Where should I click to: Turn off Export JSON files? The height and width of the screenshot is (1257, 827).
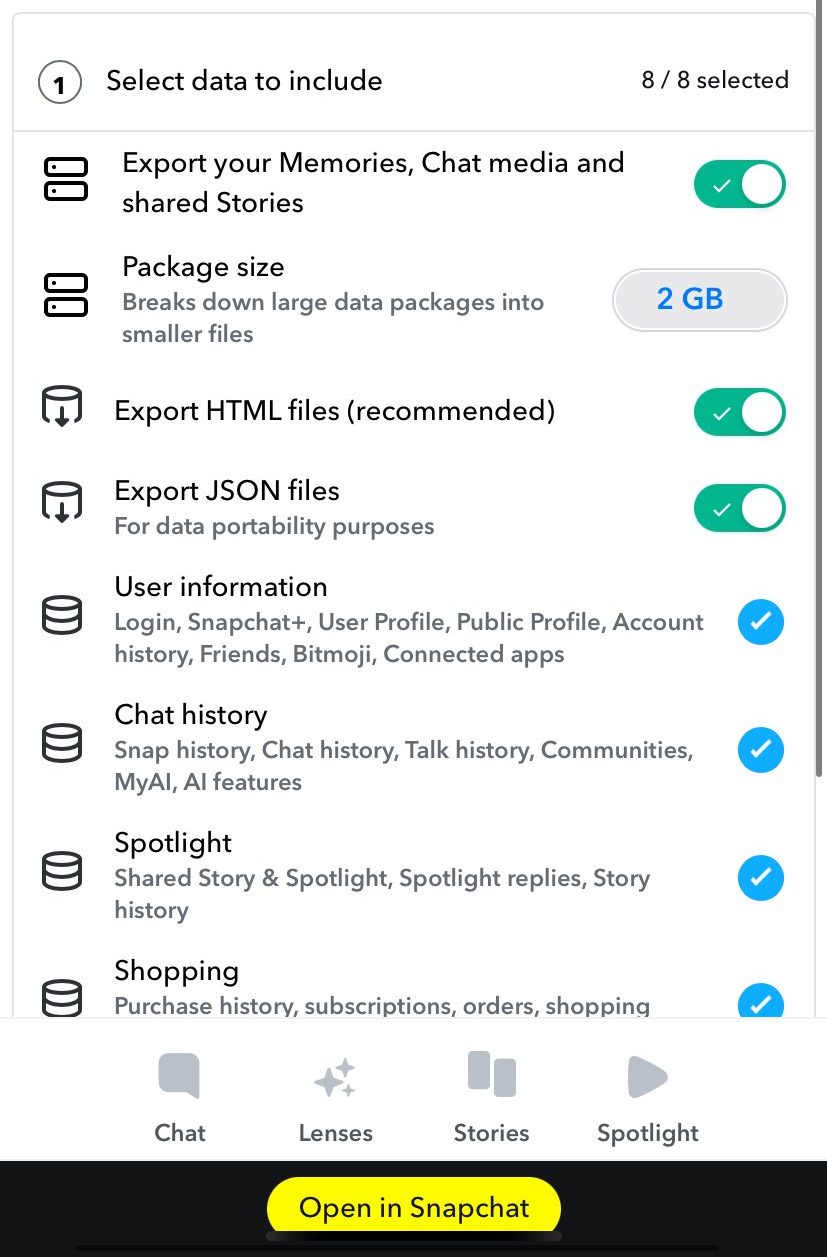pos(740,508)
